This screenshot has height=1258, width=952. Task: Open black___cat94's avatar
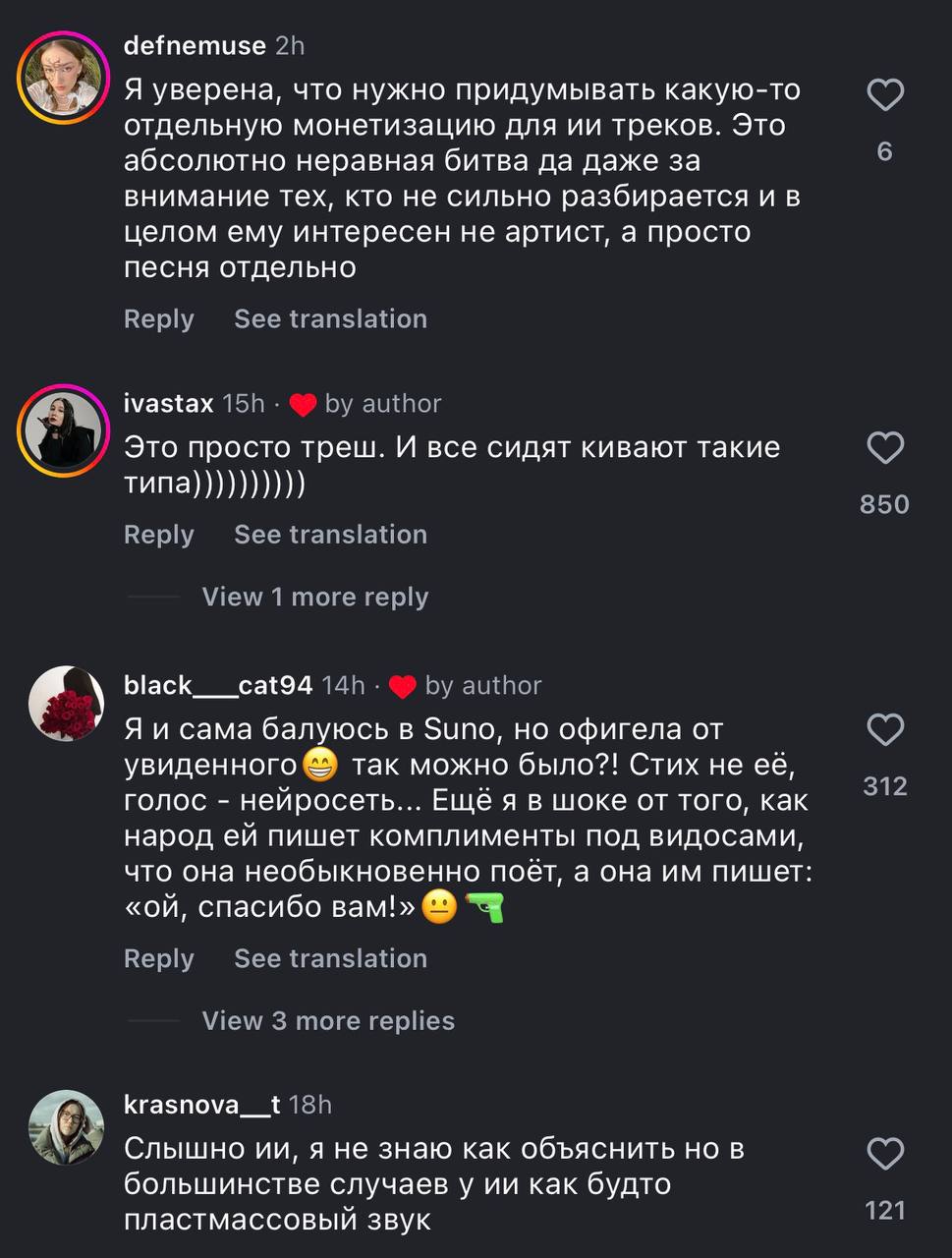(66, 703)
